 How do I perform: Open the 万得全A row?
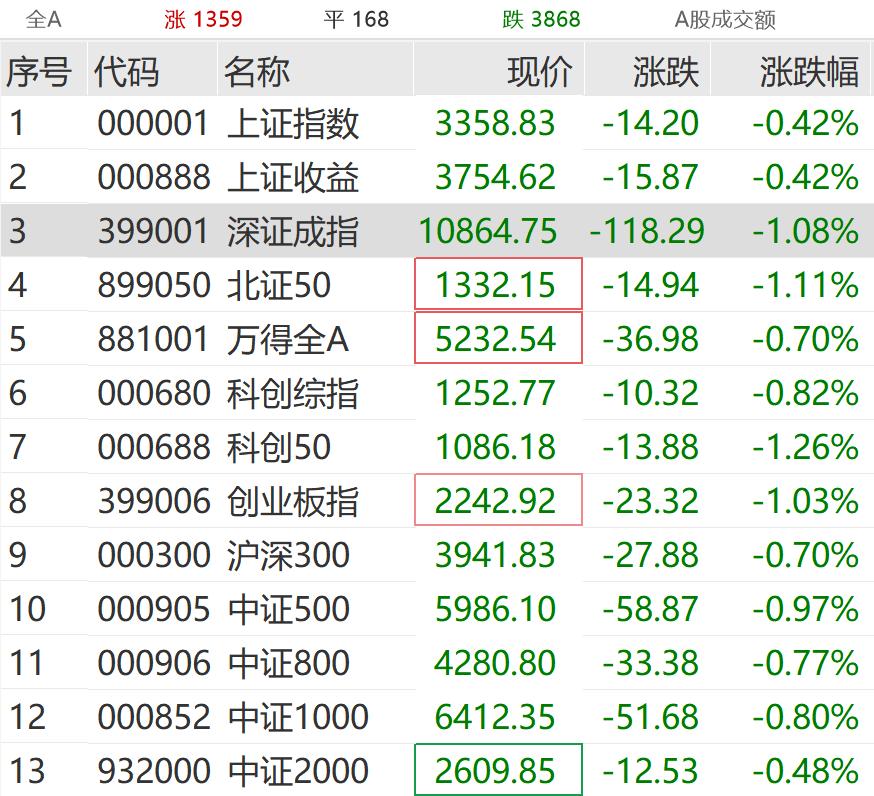tap(288, 340)
